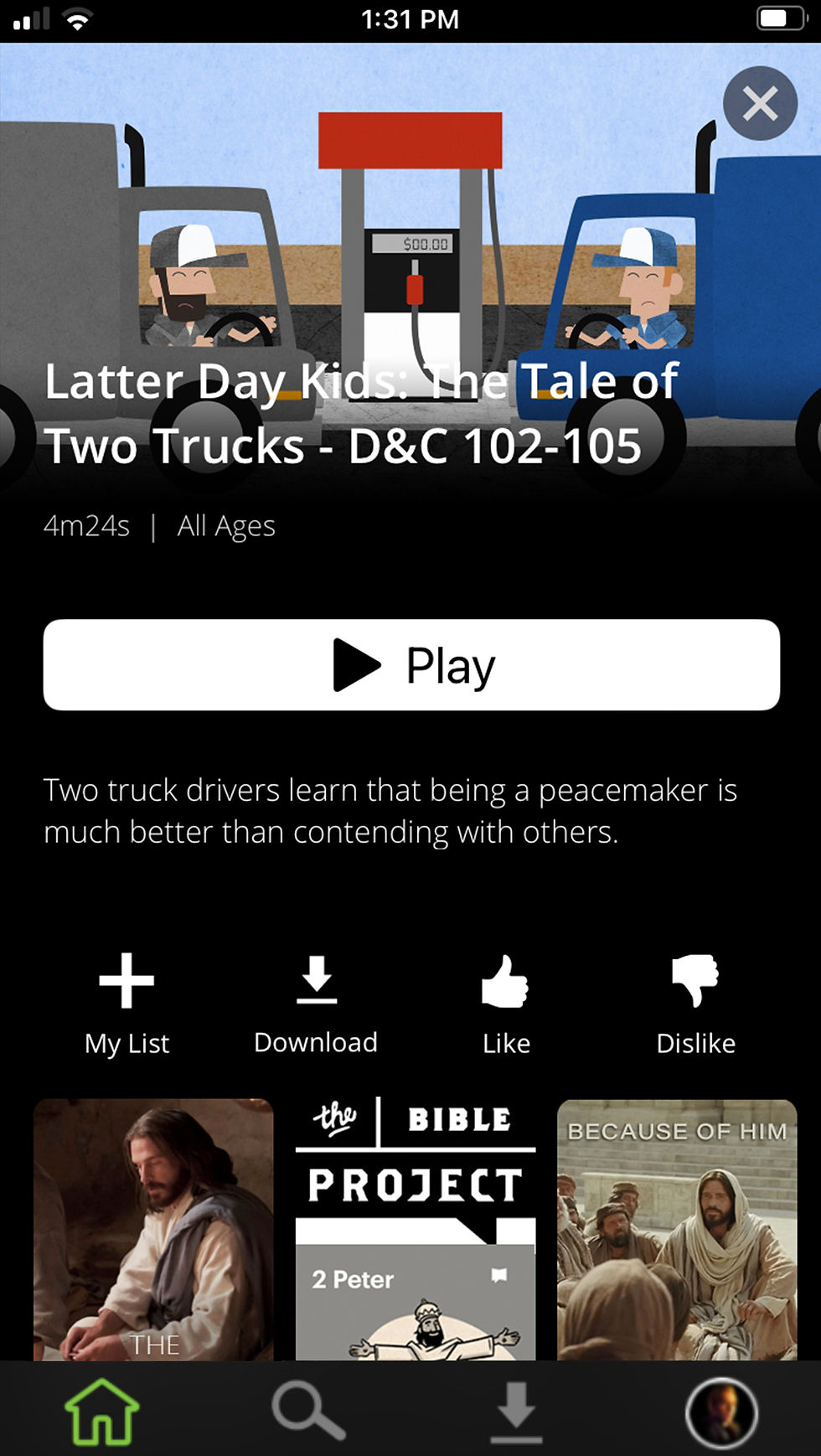821x1456 pixels.
Task: Go to the Home tab
Action: (x=102, y=1412)
